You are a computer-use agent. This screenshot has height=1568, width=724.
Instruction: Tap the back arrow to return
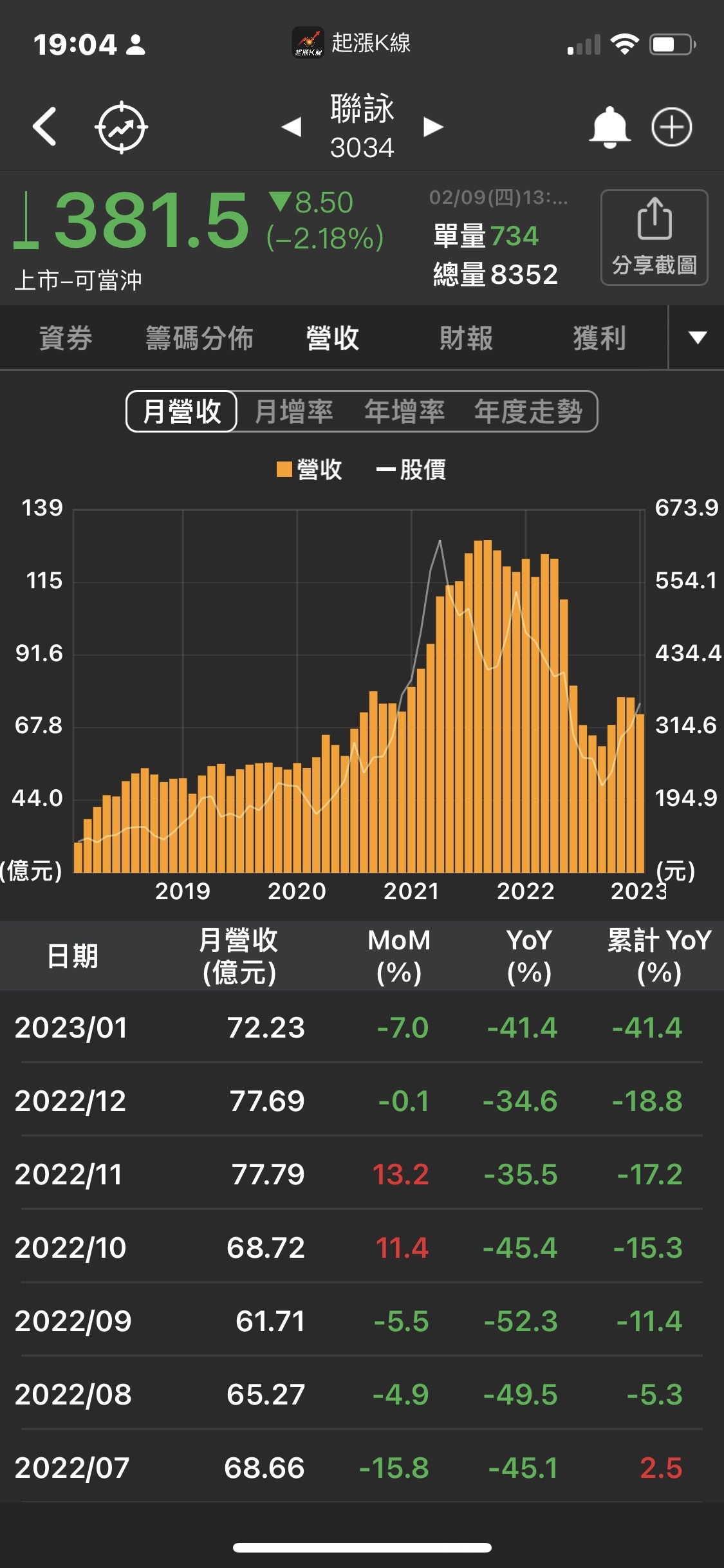tap(44, 126)
